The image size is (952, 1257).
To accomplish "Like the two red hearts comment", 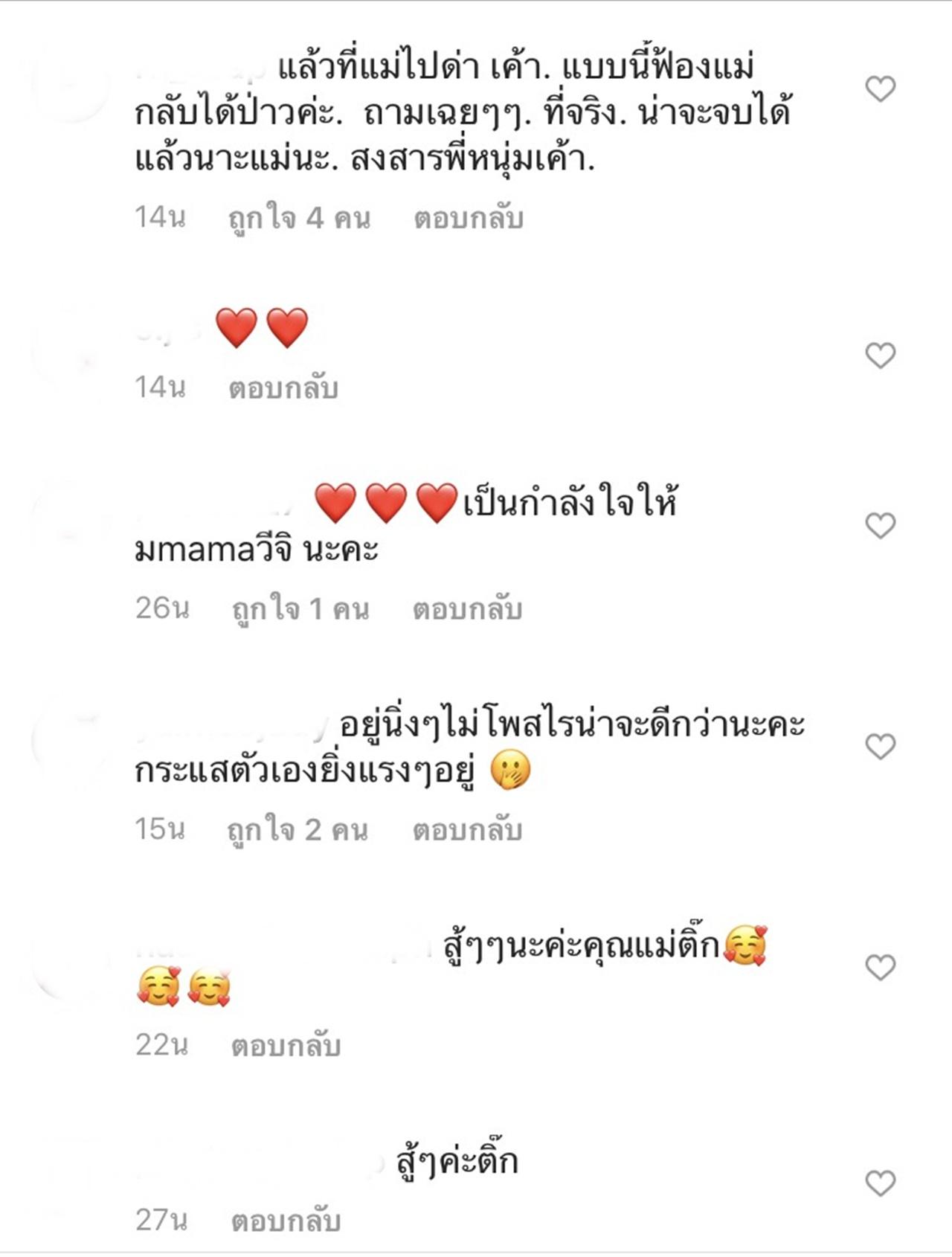I will pyautogui.click(x=881, y=356).
